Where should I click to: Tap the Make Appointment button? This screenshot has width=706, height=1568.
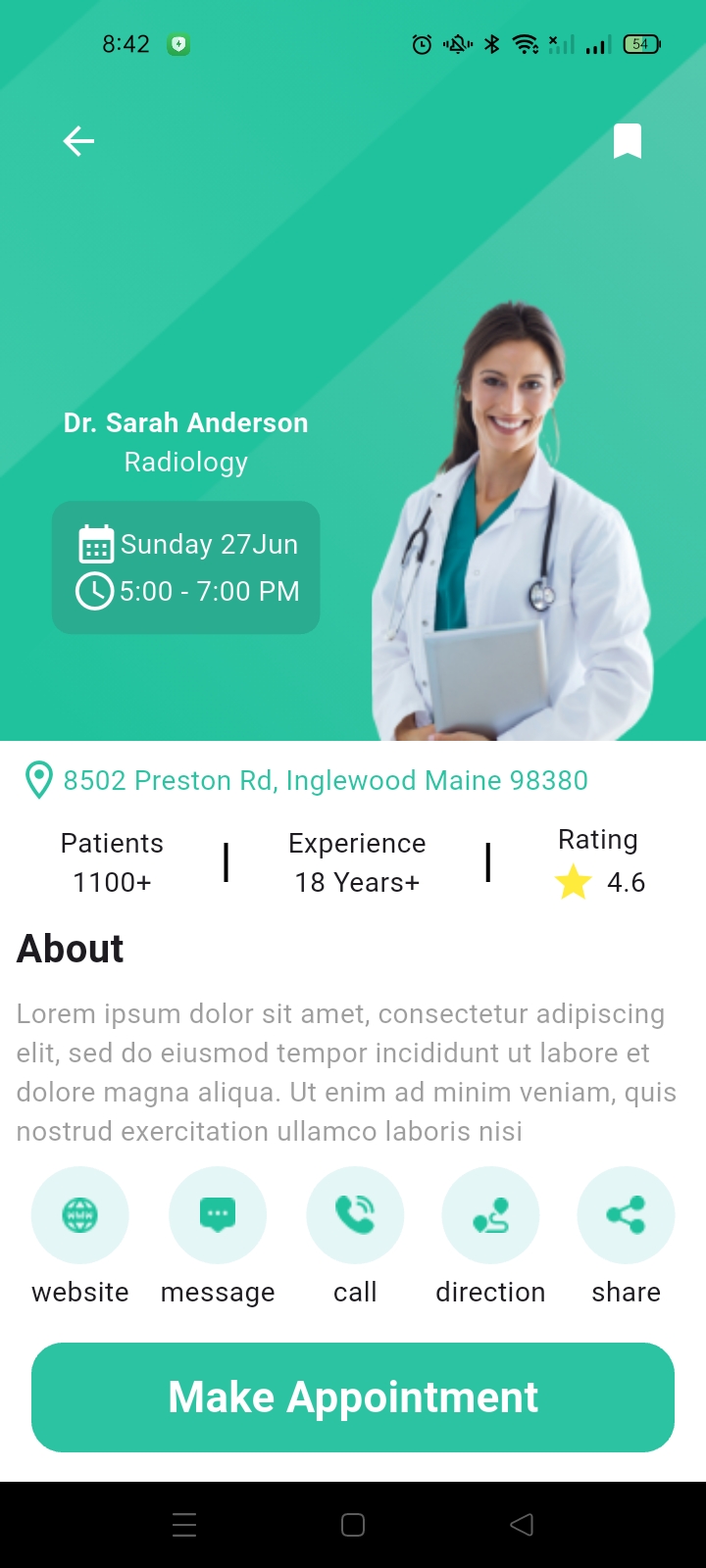click(353, 1397)
